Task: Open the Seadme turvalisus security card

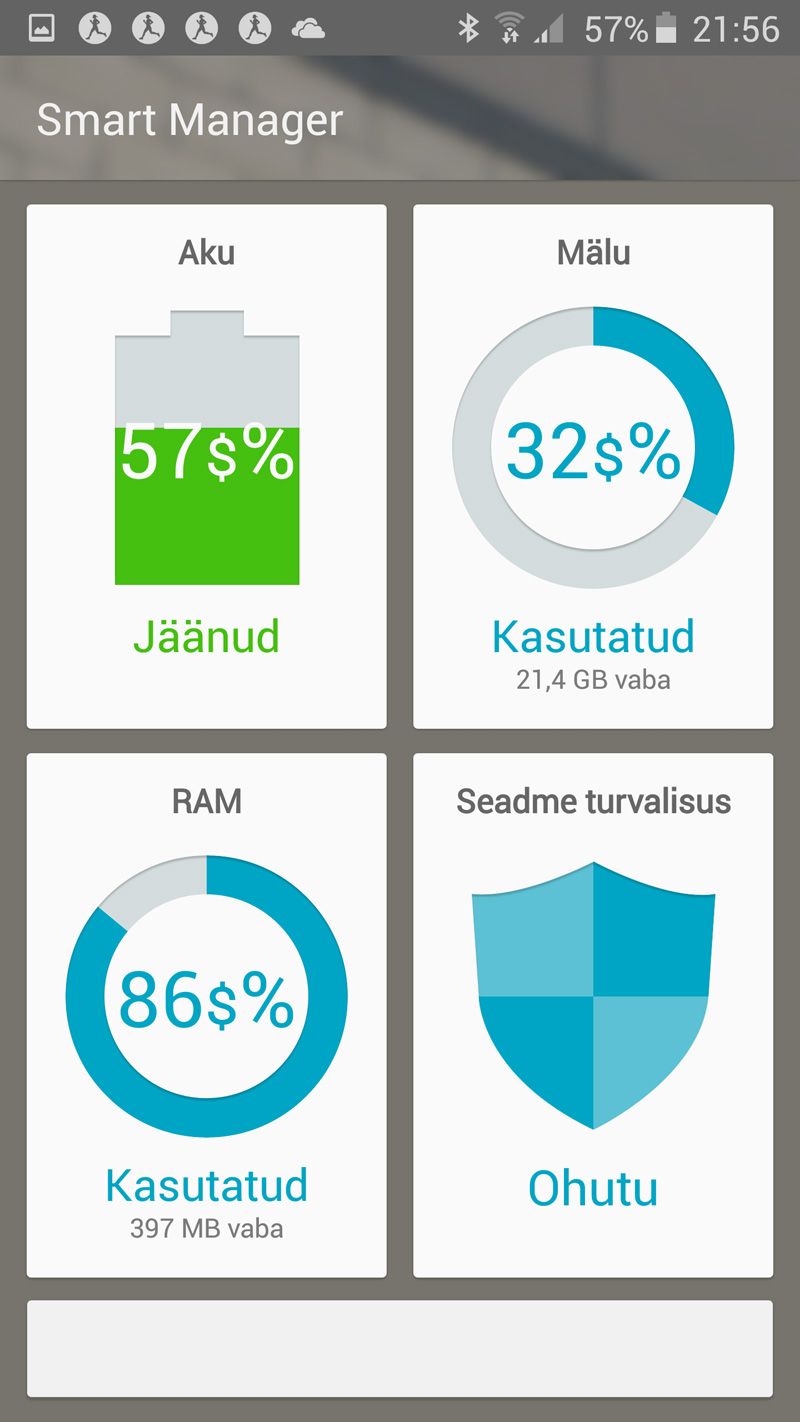Action: pos(593,1015)
